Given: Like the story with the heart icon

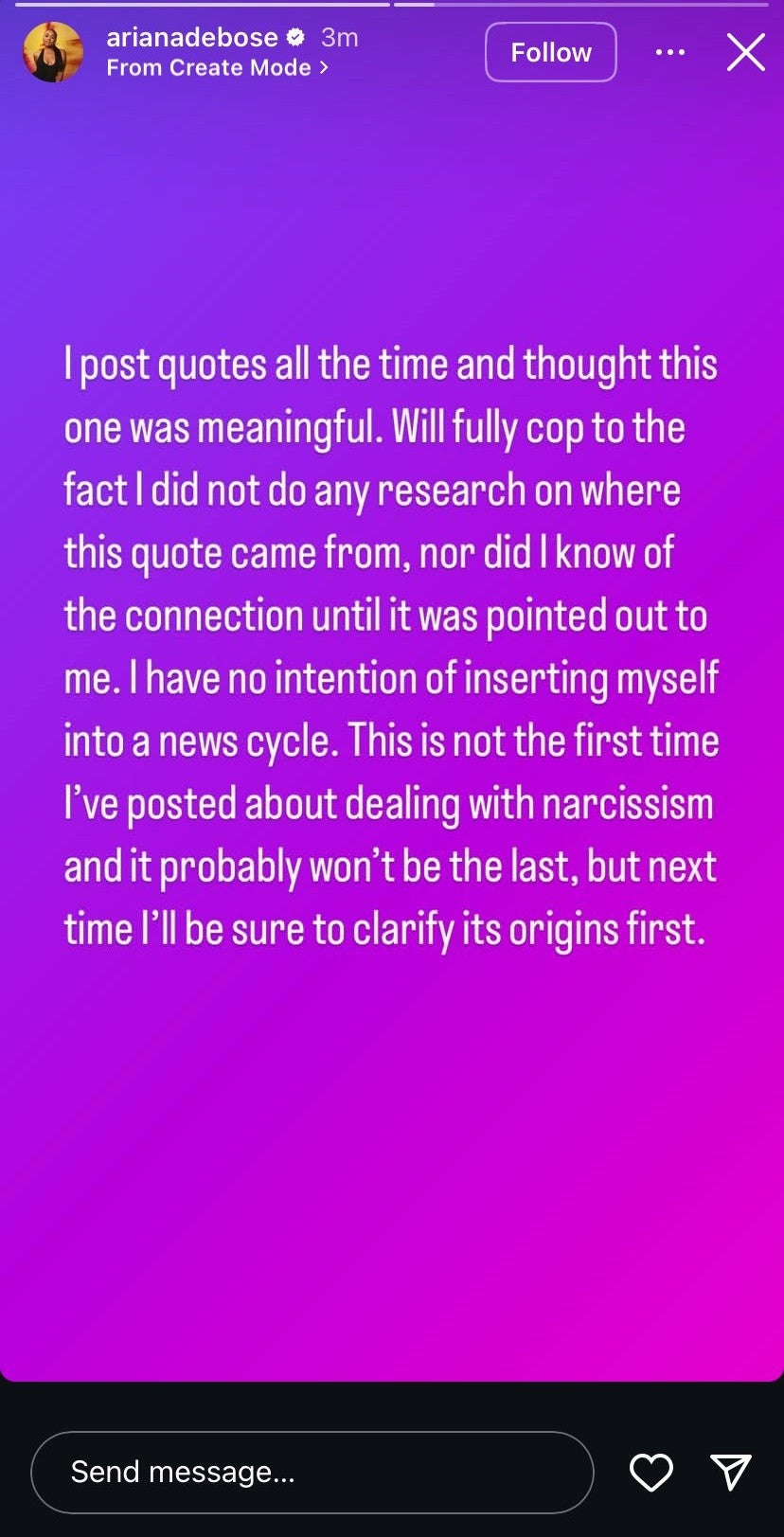Looking at the screenshot, I should pos(651,1473).
